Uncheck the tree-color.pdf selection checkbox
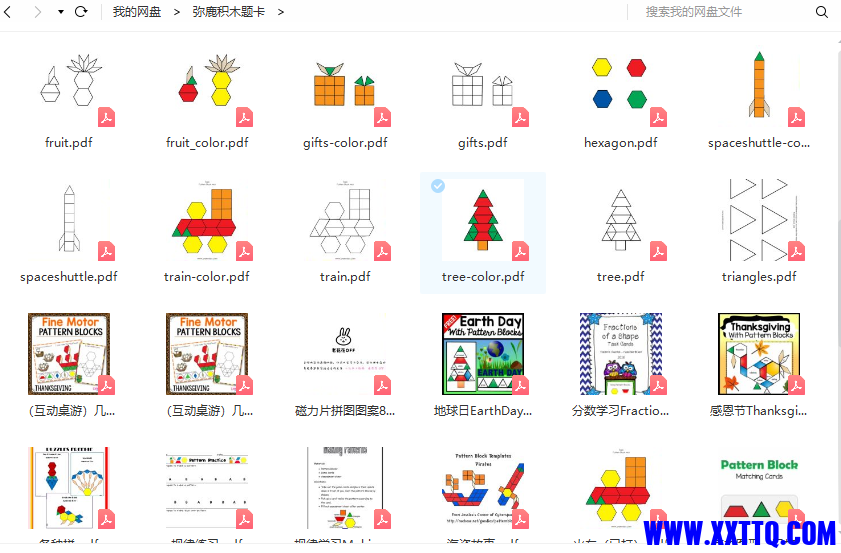 coord(438,186)
